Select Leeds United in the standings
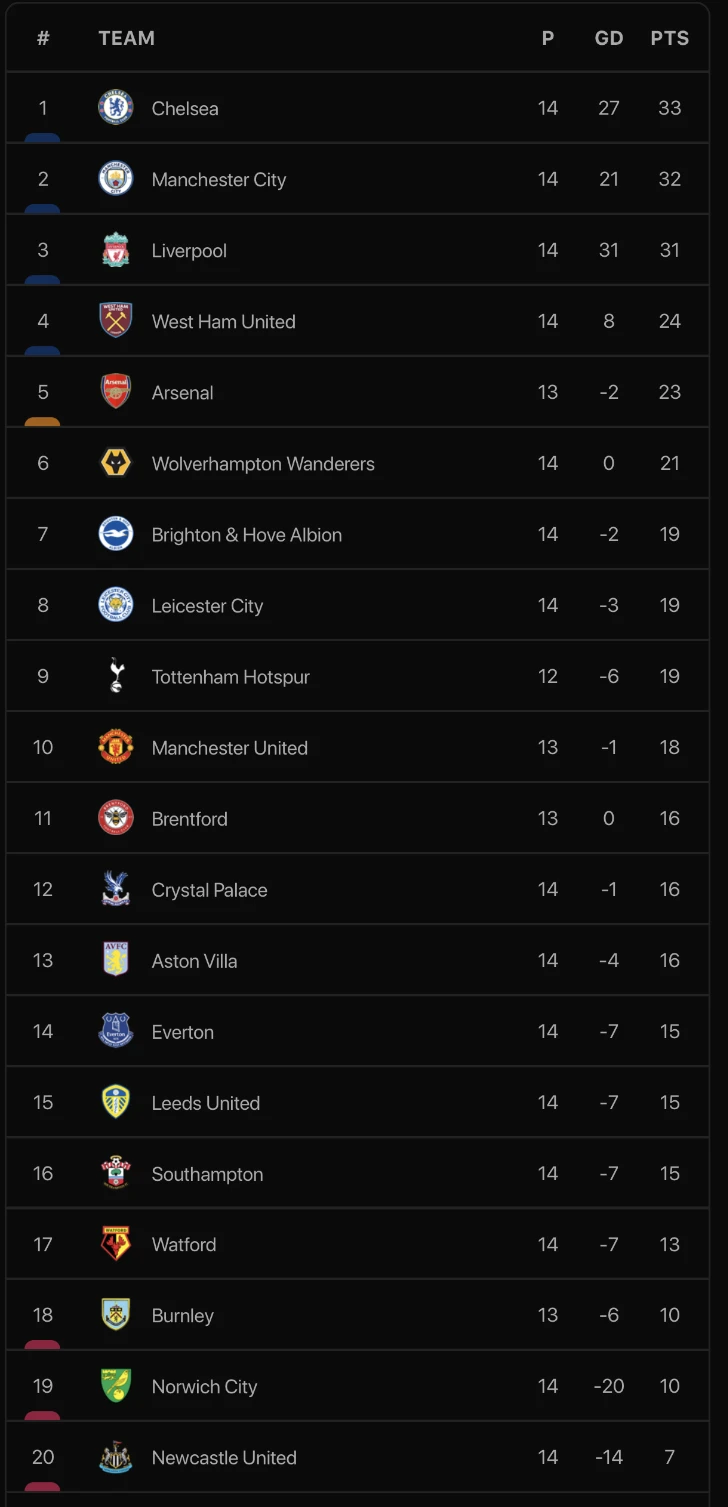 point(205,1102)
